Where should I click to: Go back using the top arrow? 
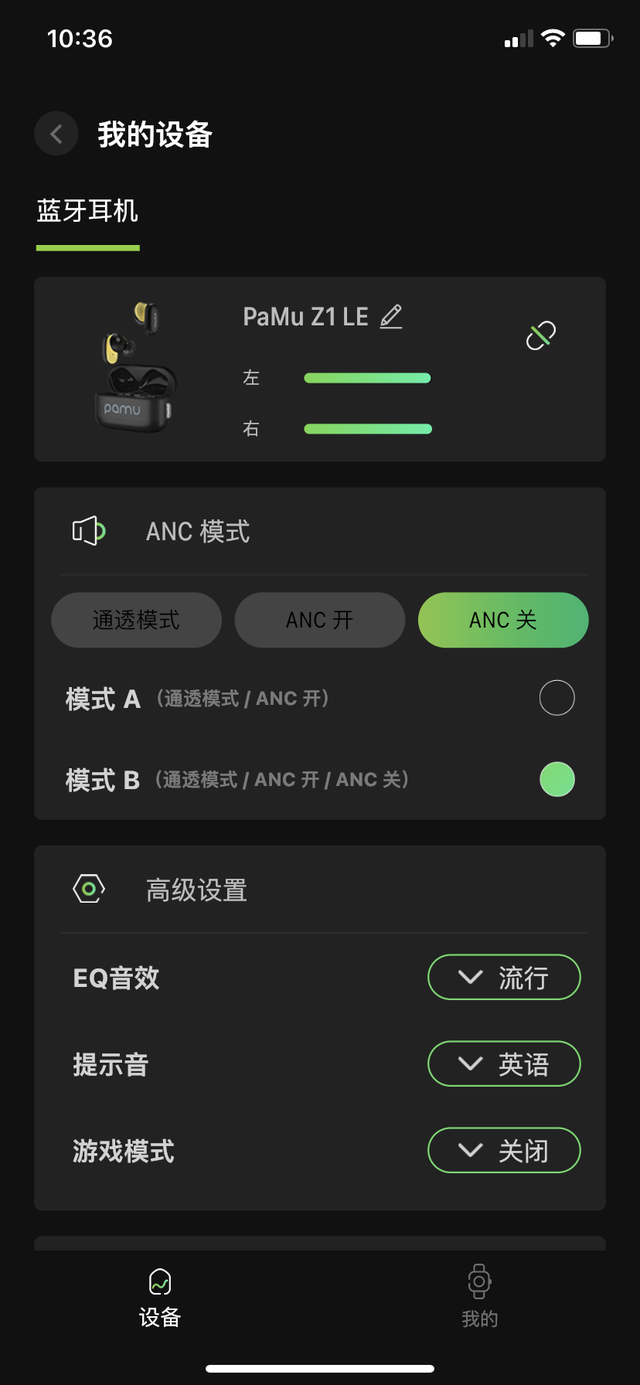click(56, 134)
